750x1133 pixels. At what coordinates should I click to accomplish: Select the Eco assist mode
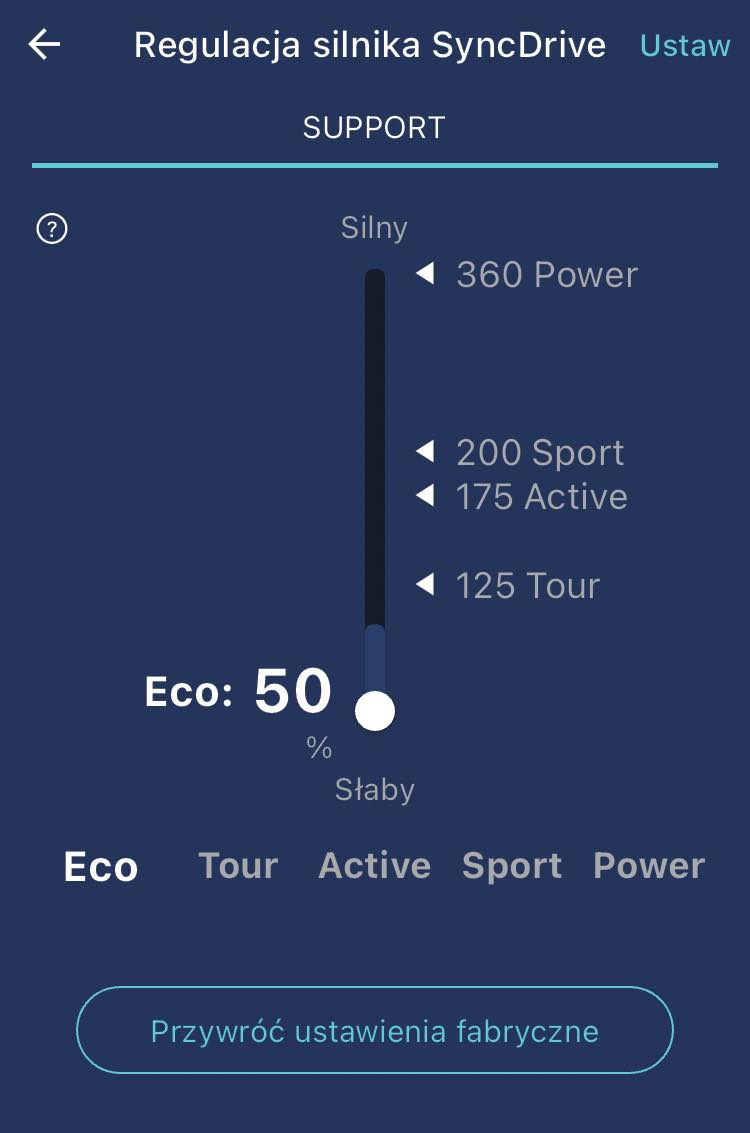tap(101, 867)
